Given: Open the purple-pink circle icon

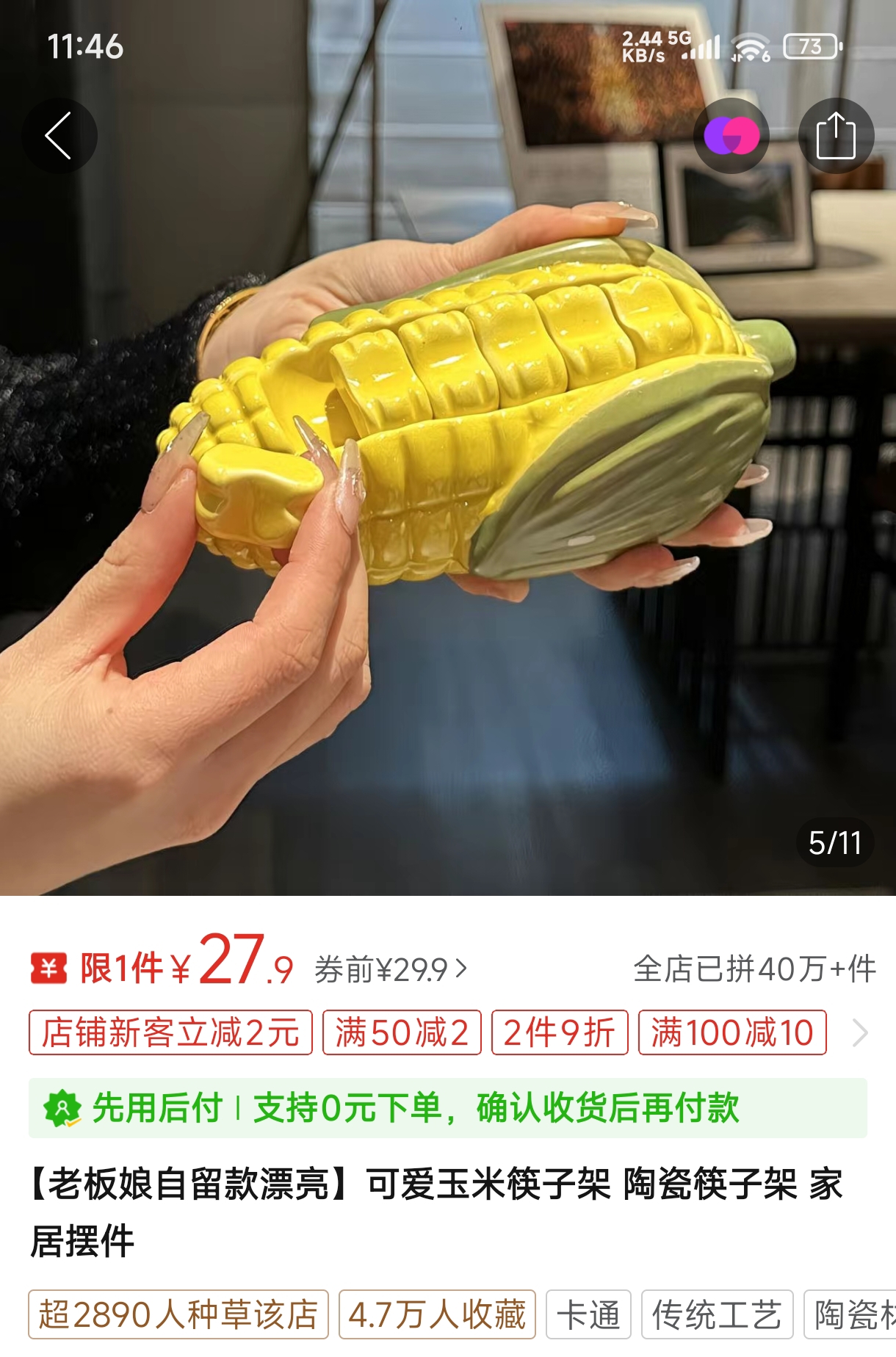Looking at the screenshot, I should click(731, 136).
